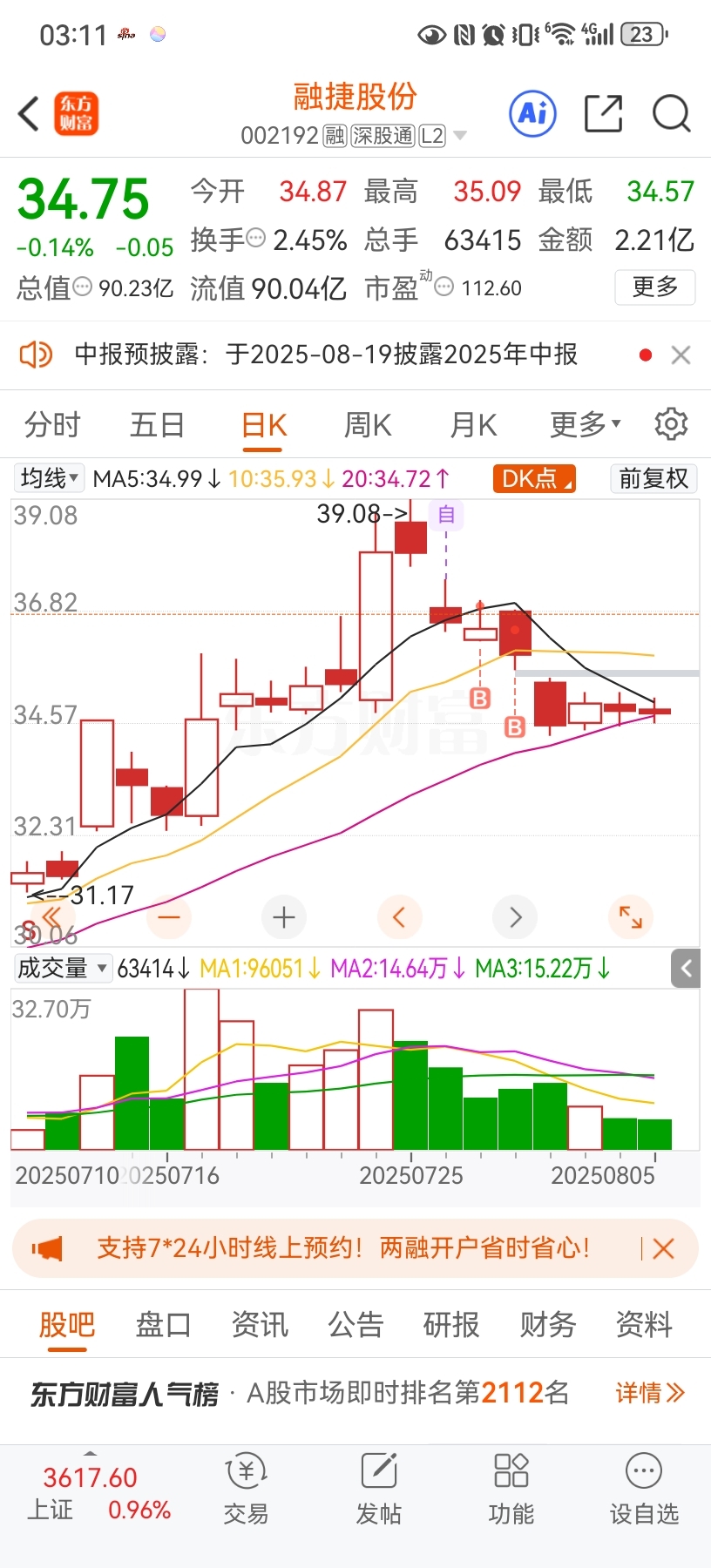Go back using the top-left arrow
The width and height of the screenshot is (711, 1568).
tap(29, 113)
